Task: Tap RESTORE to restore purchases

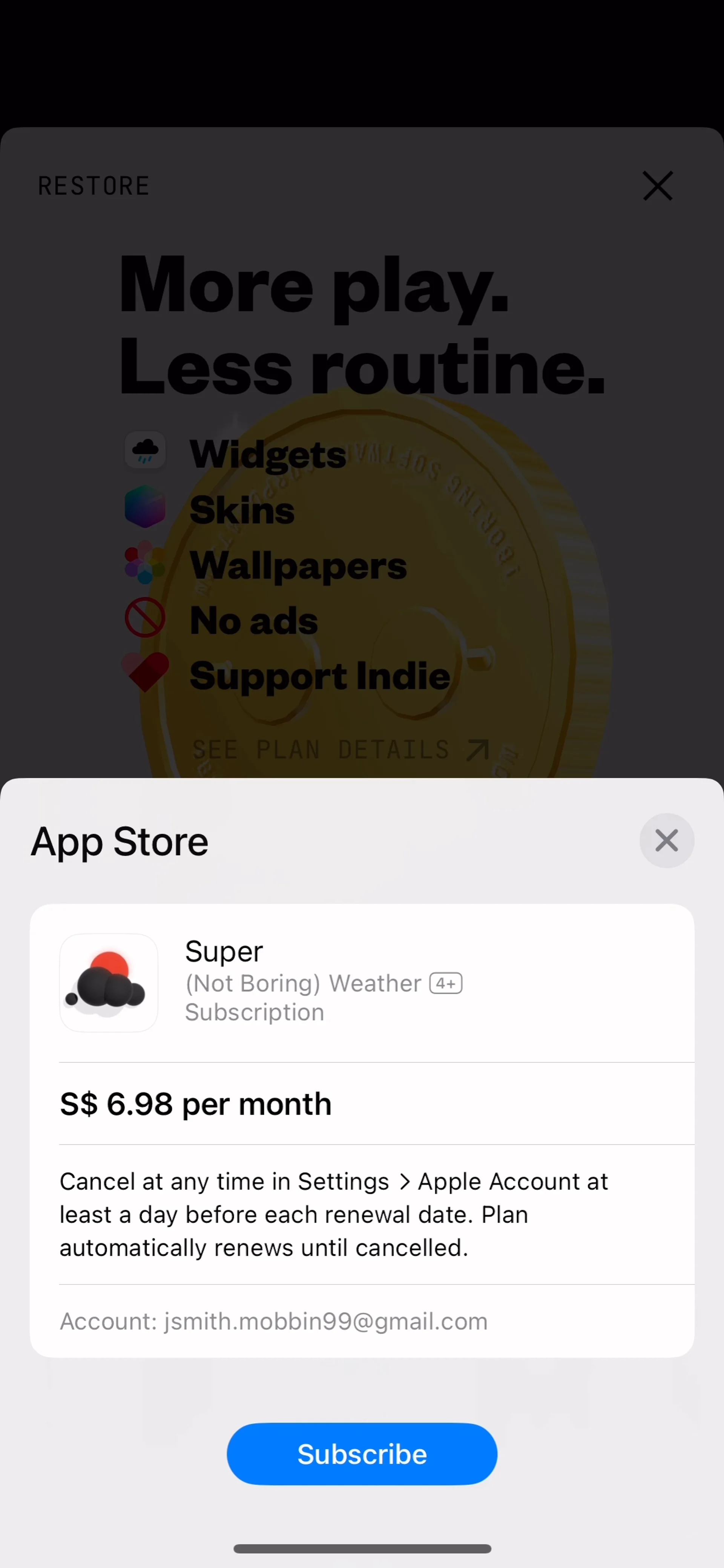Action: tap(94, 186)
